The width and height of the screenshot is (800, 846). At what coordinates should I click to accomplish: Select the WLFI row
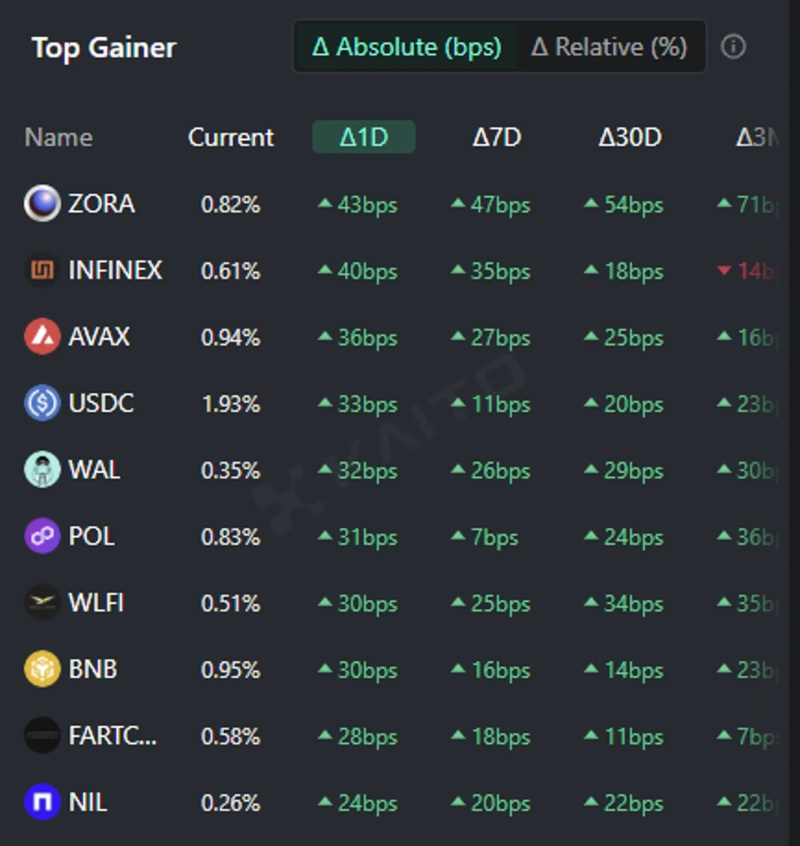[96, 603]
